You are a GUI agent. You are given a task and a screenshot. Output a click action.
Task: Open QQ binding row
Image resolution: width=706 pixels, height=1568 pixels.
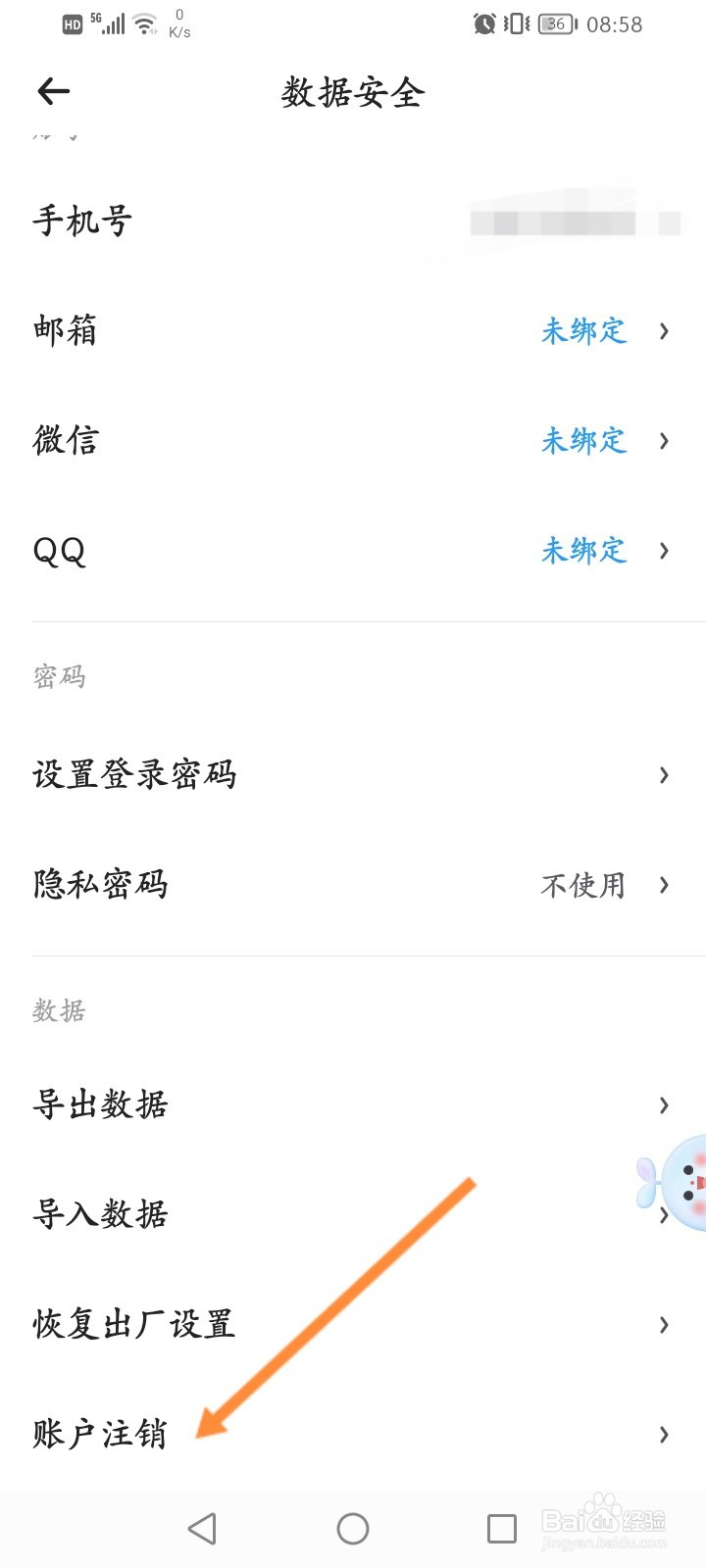coord(353,551)
